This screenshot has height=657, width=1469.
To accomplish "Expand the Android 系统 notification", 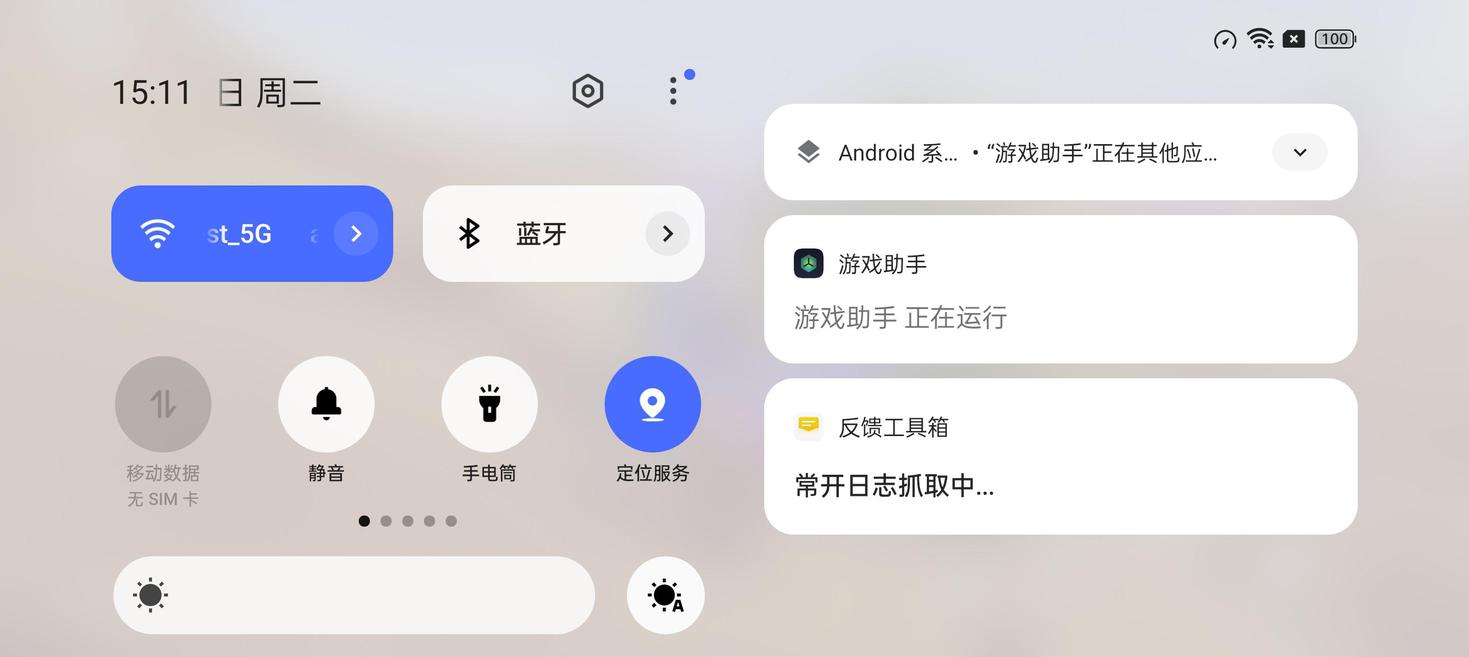I will pos(1299,152).
